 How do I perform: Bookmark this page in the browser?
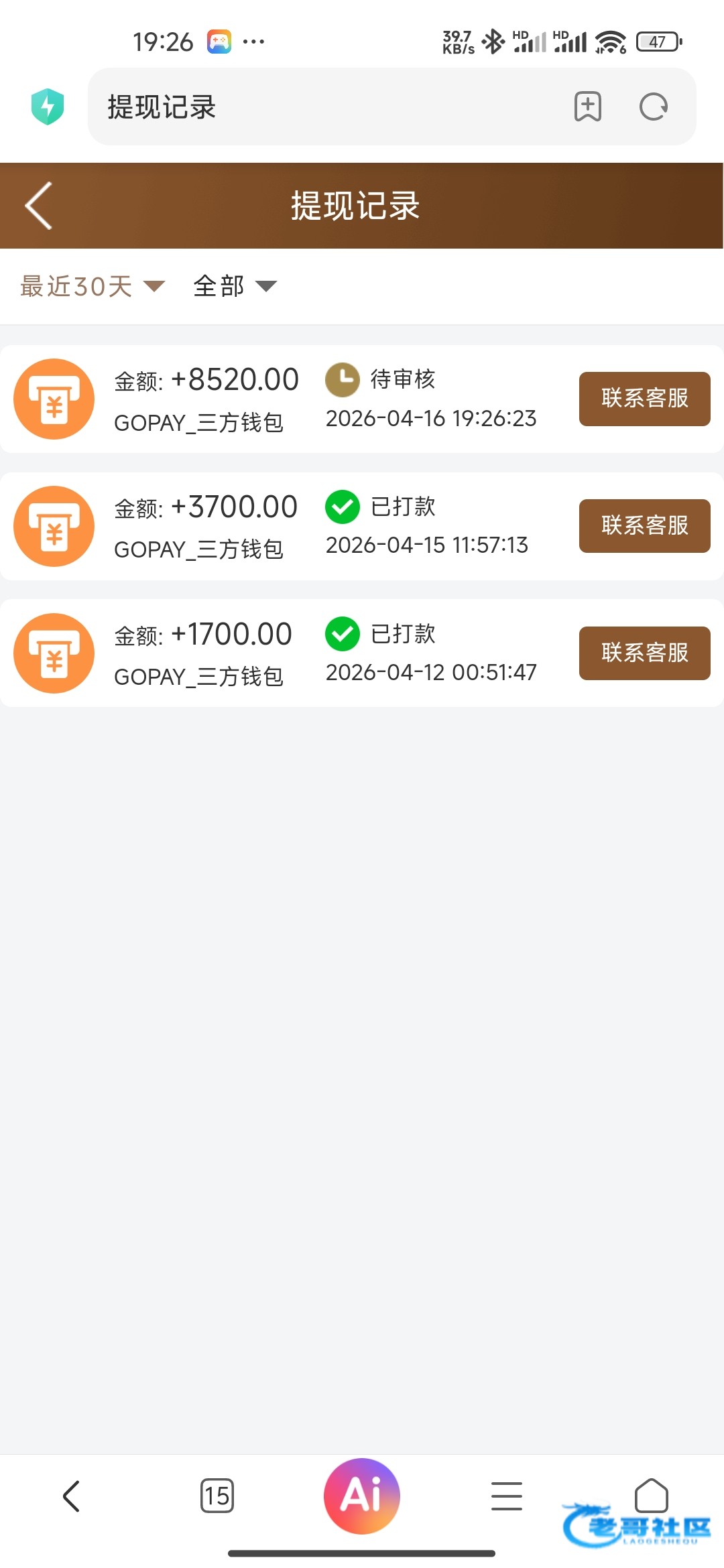(588, 107)
